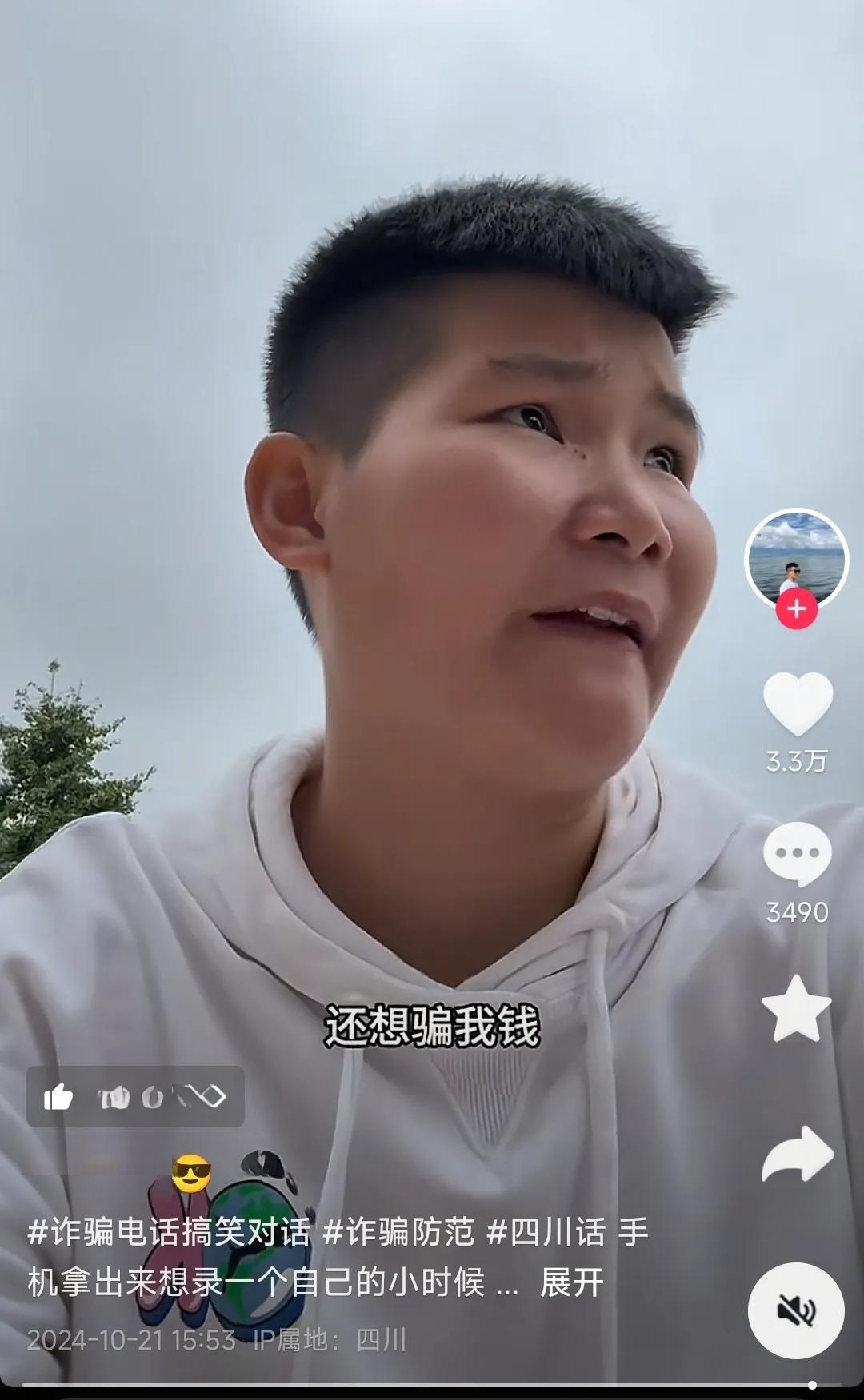Share this video
Screen dimensions: 864x1400
[x=798, y=1154]
